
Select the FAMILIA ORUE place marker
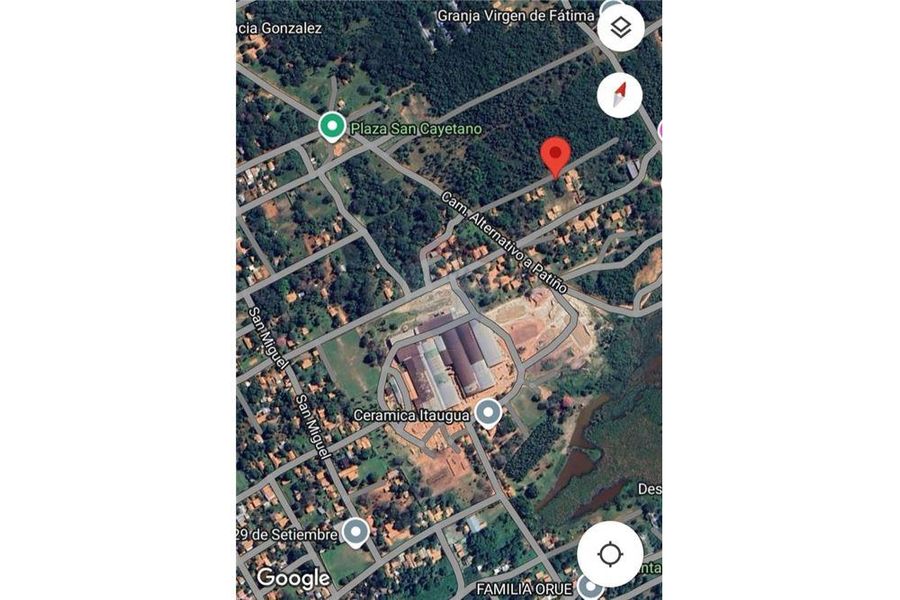point(590,585)
